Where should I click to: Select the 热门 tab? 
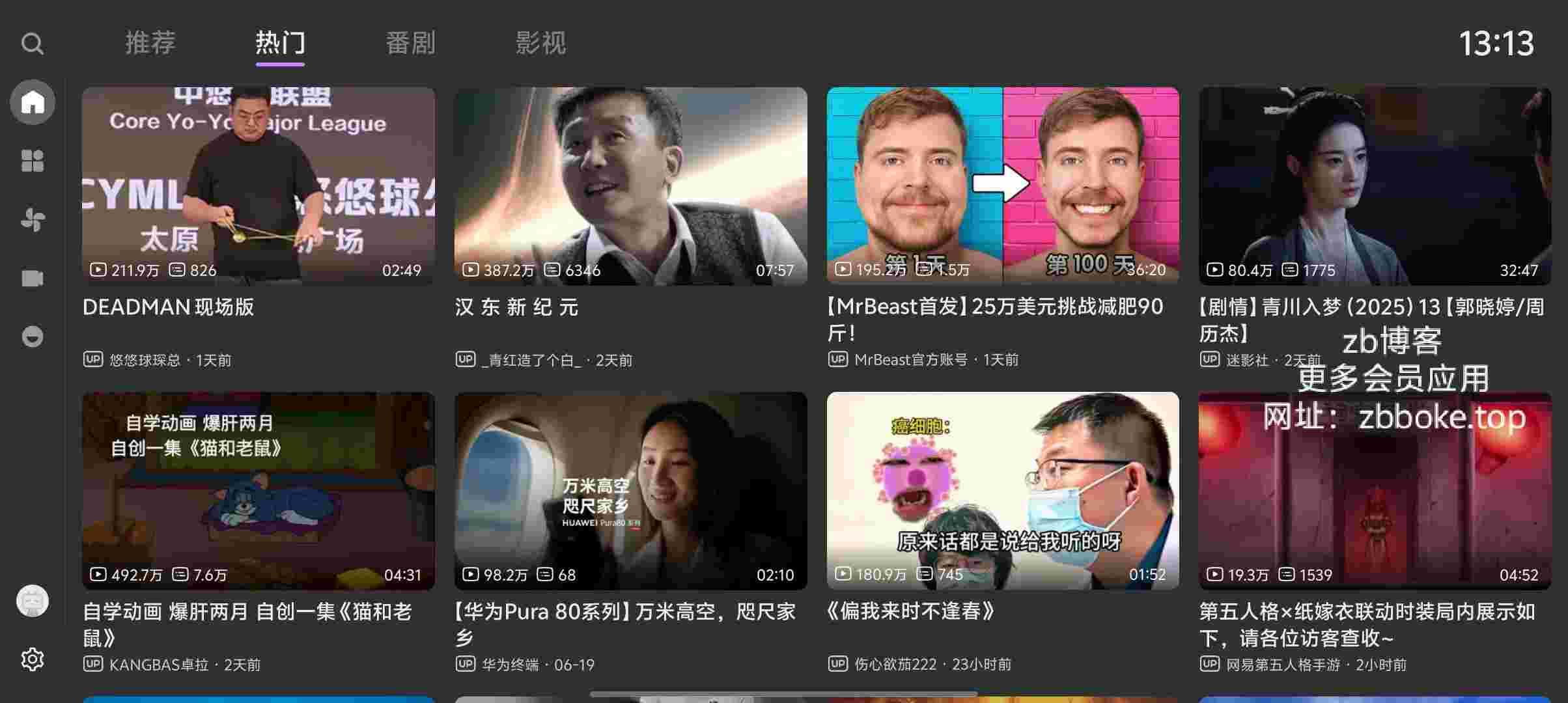(280, 43)
